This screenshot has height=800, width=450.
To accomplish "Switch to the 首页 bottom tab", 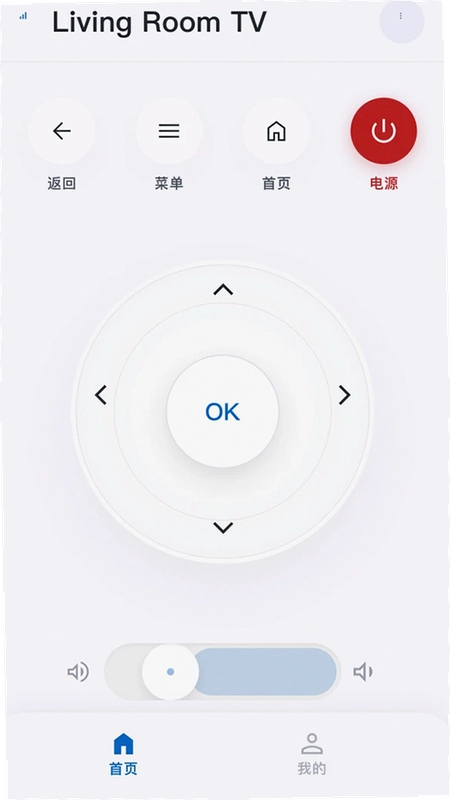I will (x=123, y=754).
